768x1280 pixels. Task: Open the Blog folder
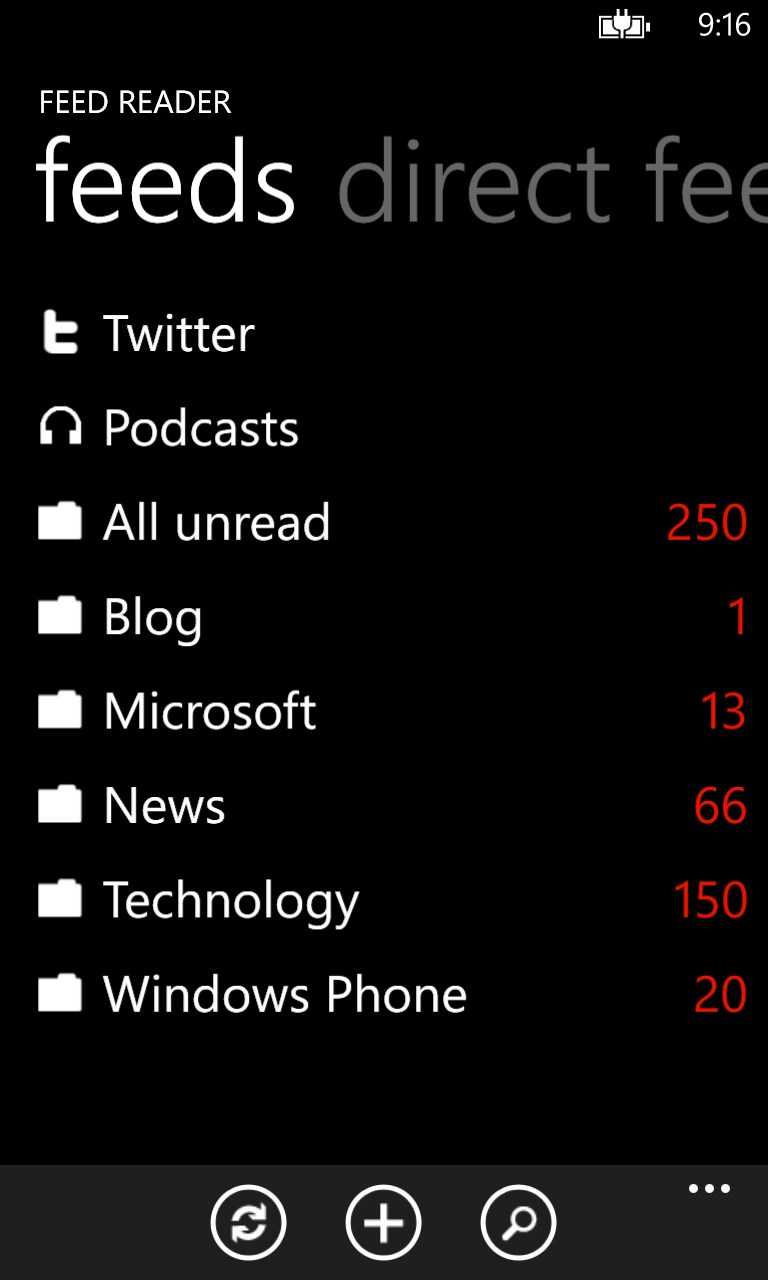point(152,617)
